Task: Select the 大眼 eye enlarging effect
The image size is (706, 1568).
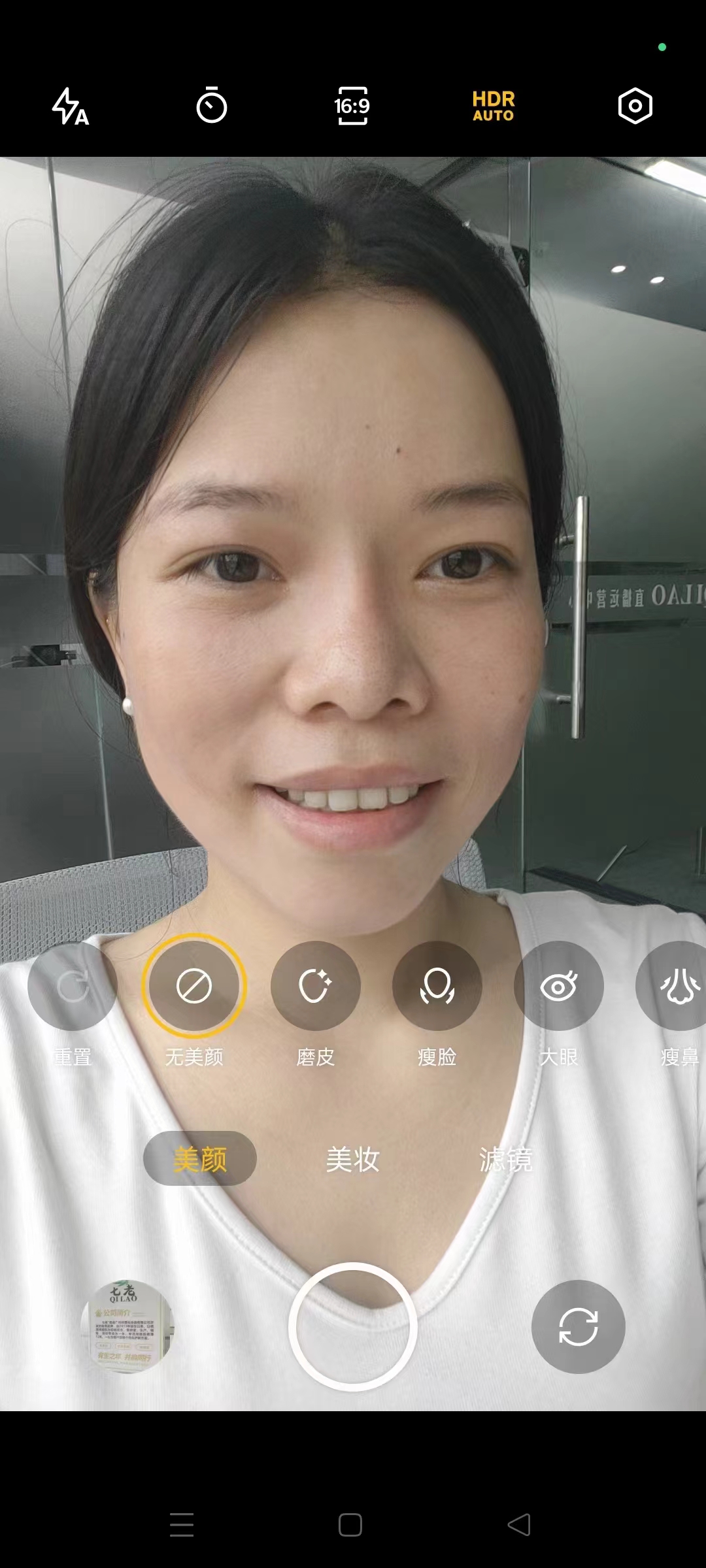Action: pos(558,987)
